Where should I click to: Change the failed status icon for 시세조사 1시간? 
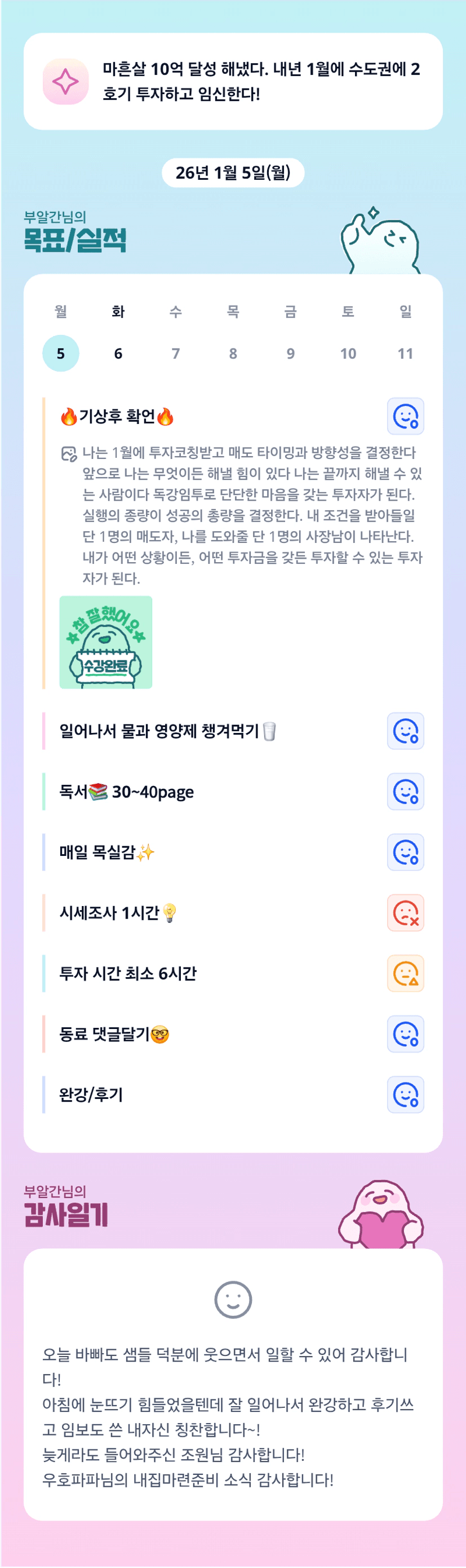click(x=405, y=913)
